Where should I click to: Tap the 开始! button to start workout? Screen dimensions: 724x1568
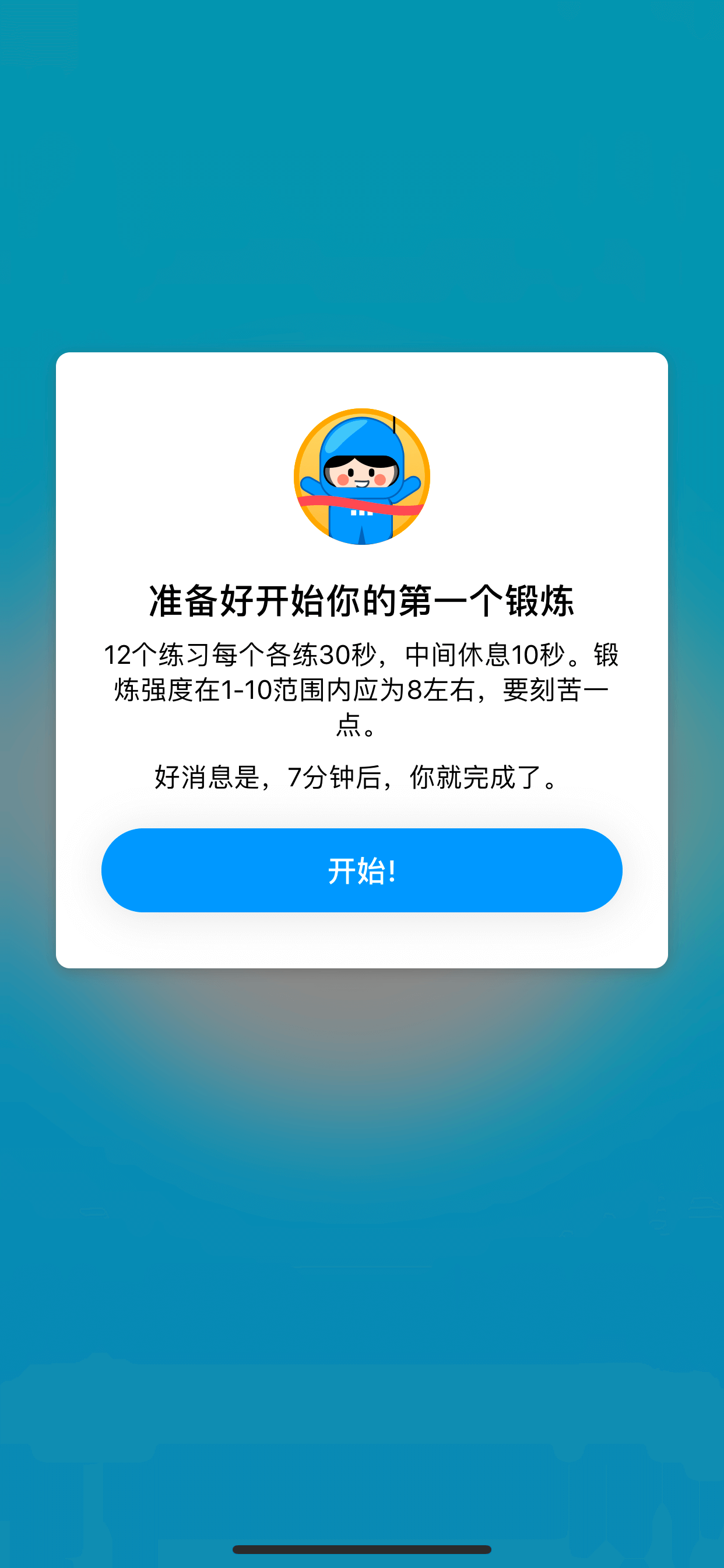[x=362, y=870]
